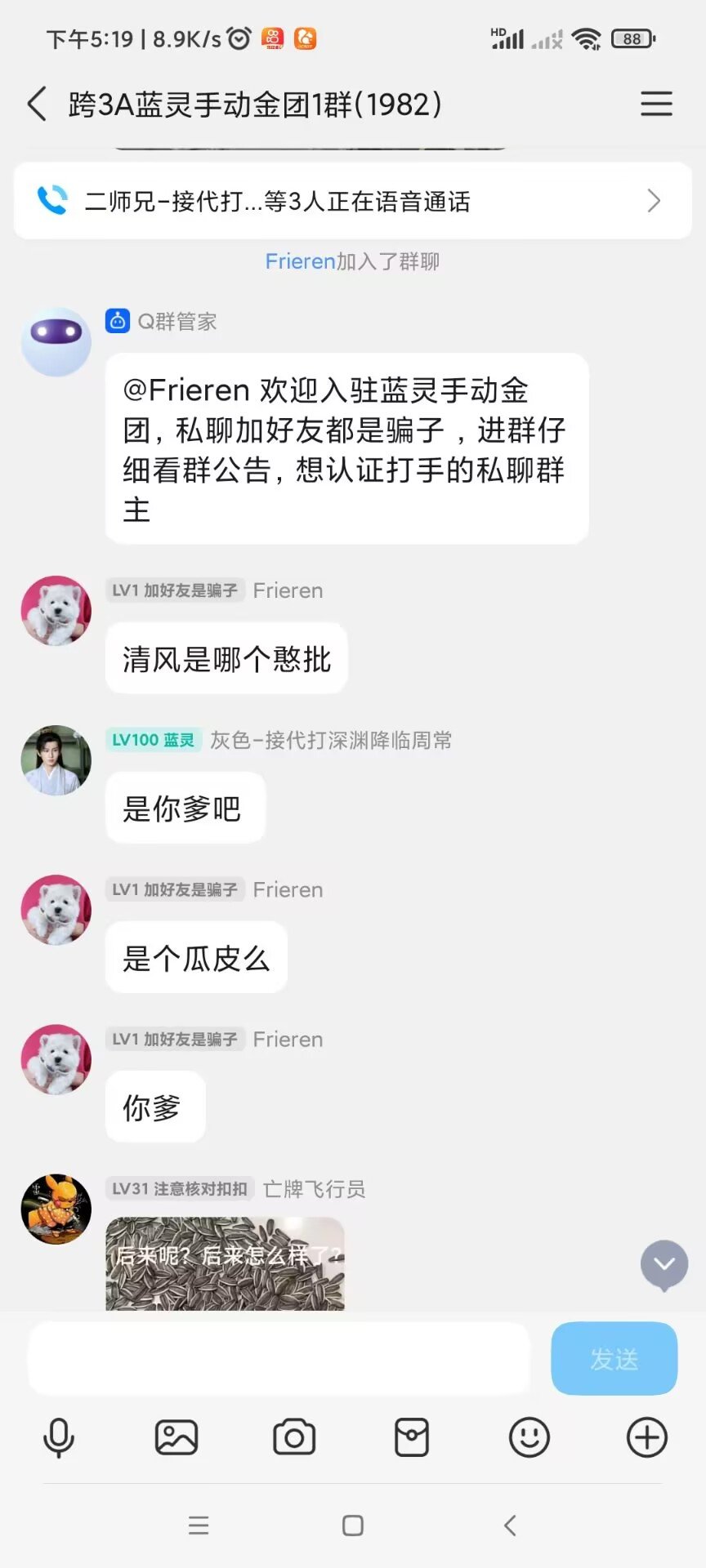Open the emoji panel
This screenshot has height=1568, width=706.
[x=529, y=1437]
